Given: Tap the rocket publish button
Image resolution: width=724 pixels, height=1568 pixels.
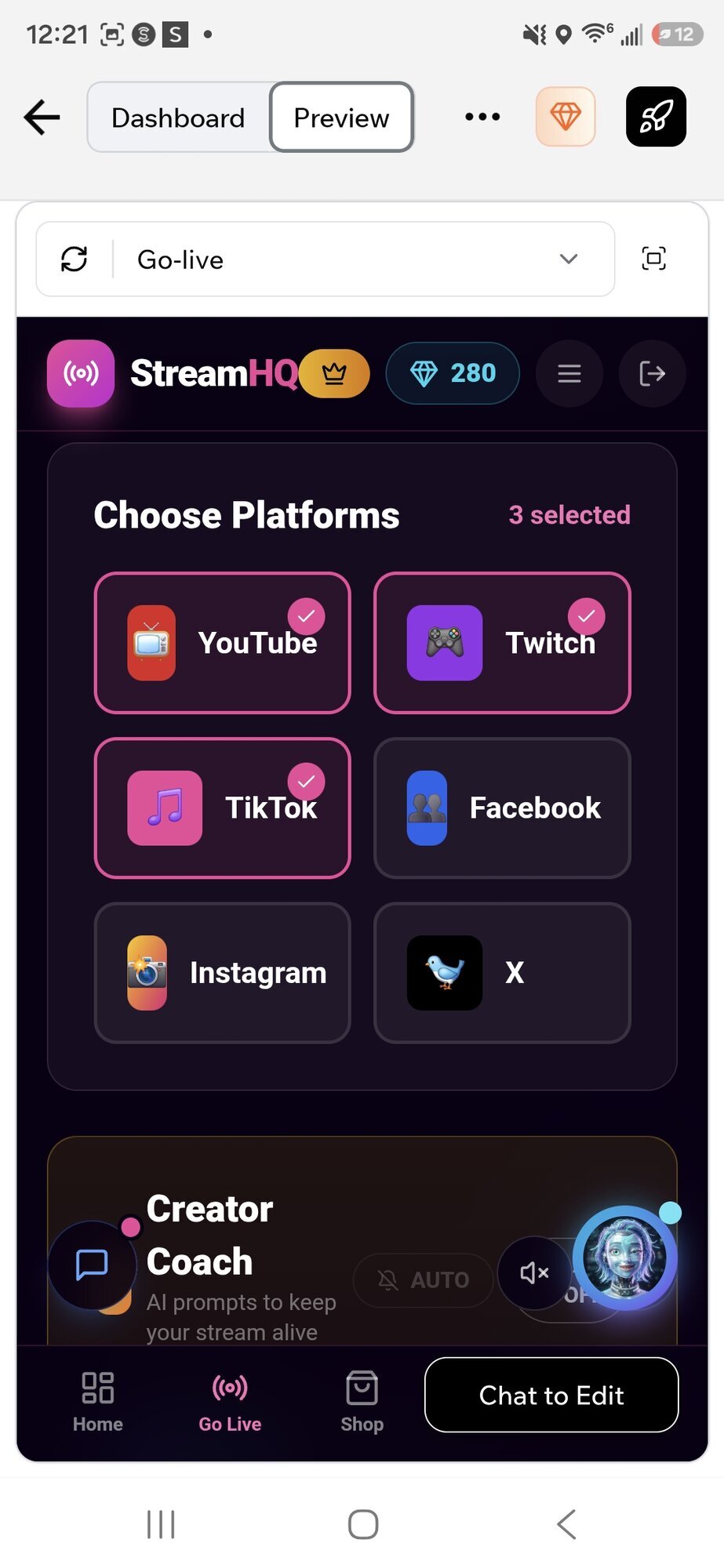Looking at the screenshot, I should click(x=656, y=117).
